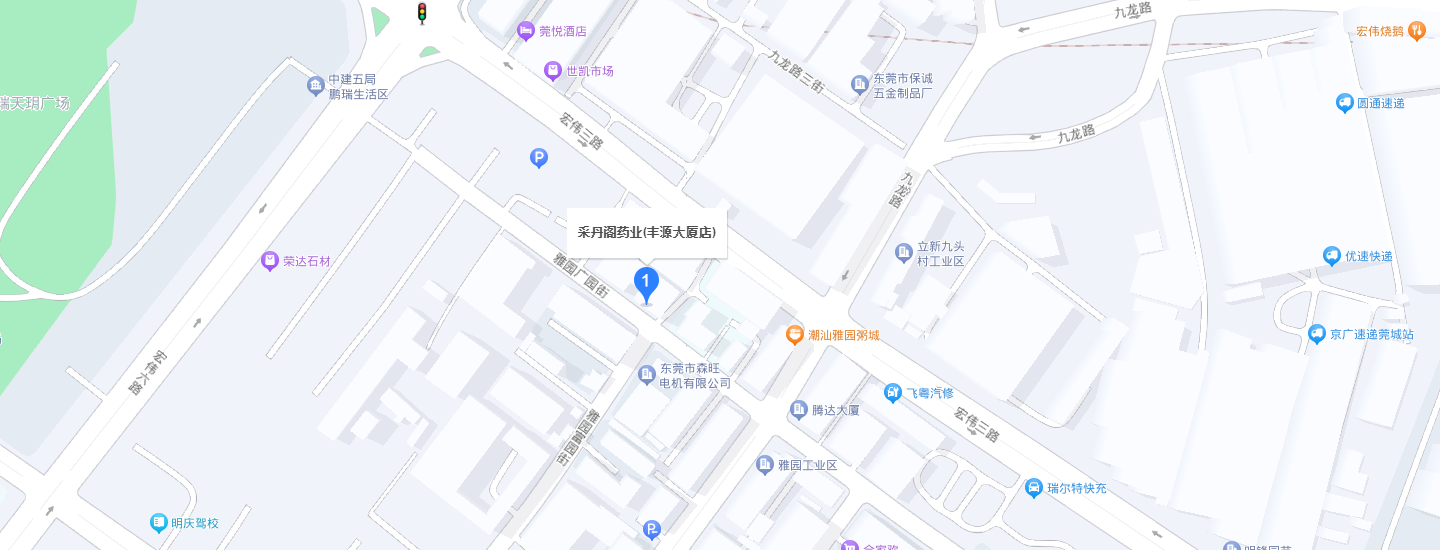Screen dimensions: 1440x550
Task: Tap the 京广速递莞城站 marker
Action: point(1317,334)
